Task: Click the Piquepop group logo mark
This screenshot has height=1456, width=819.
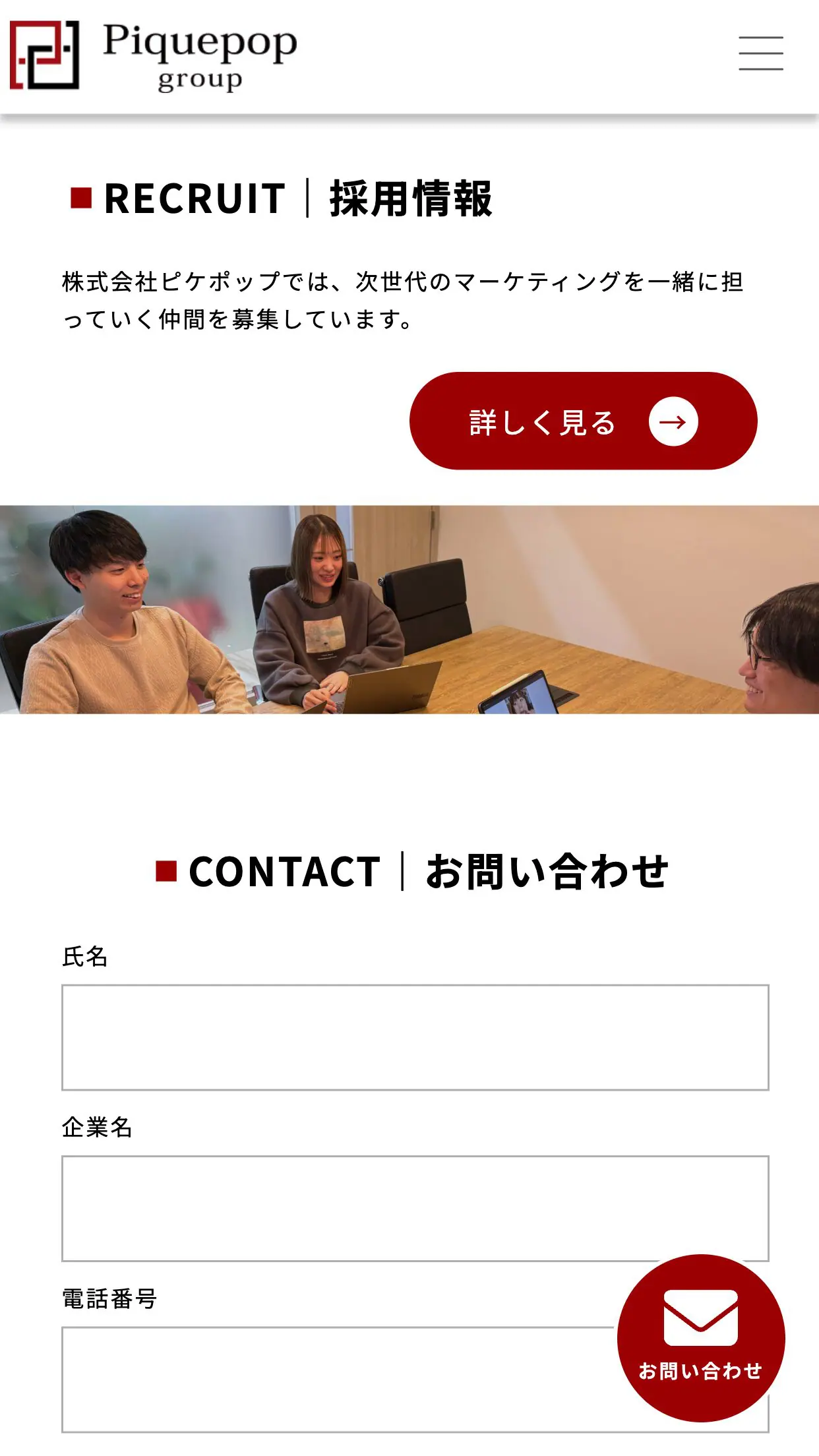Action: point(45,56)
